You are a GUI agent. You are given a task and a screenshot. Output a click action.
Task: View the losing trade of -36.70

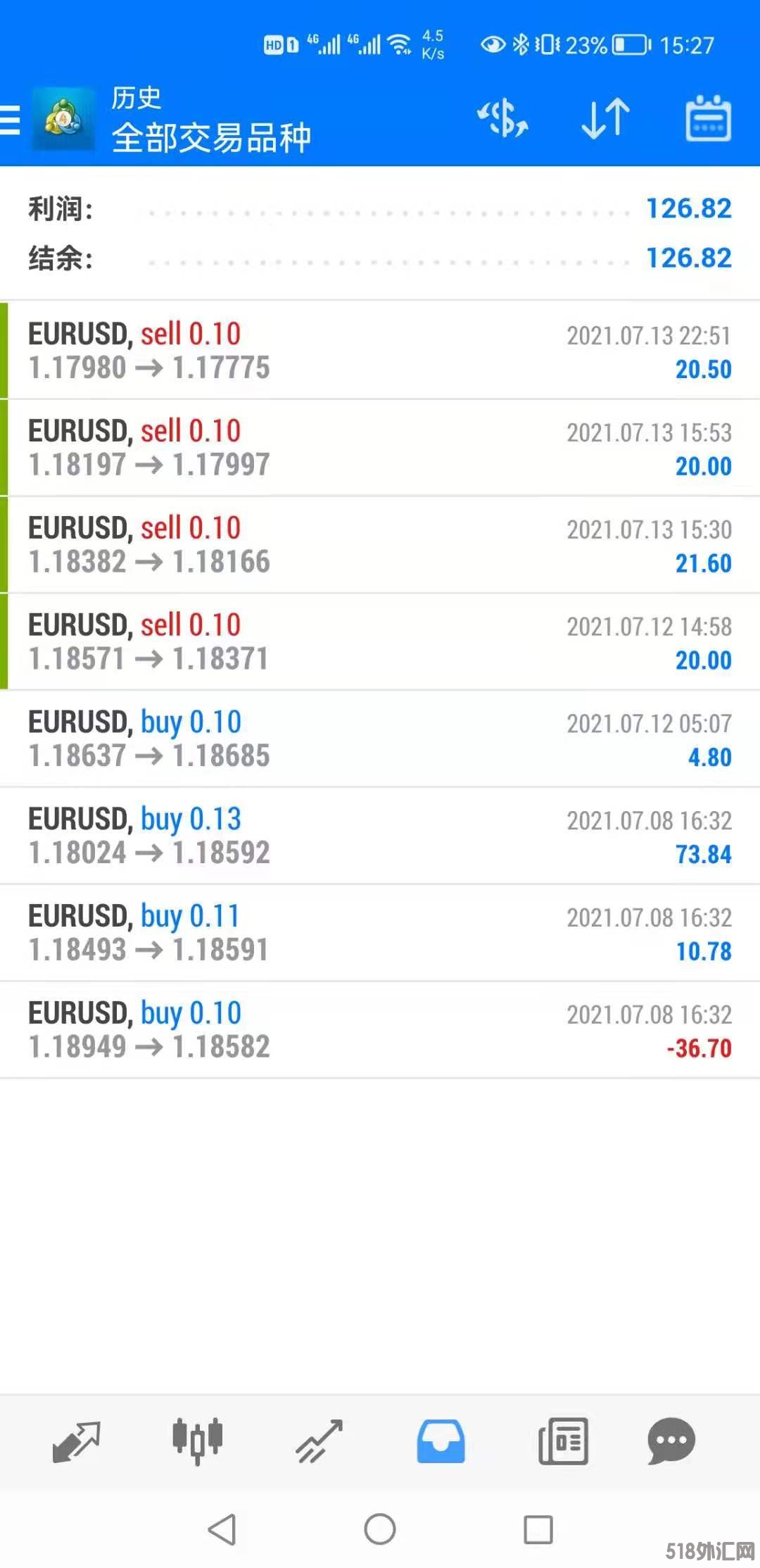pos(380,1031)
